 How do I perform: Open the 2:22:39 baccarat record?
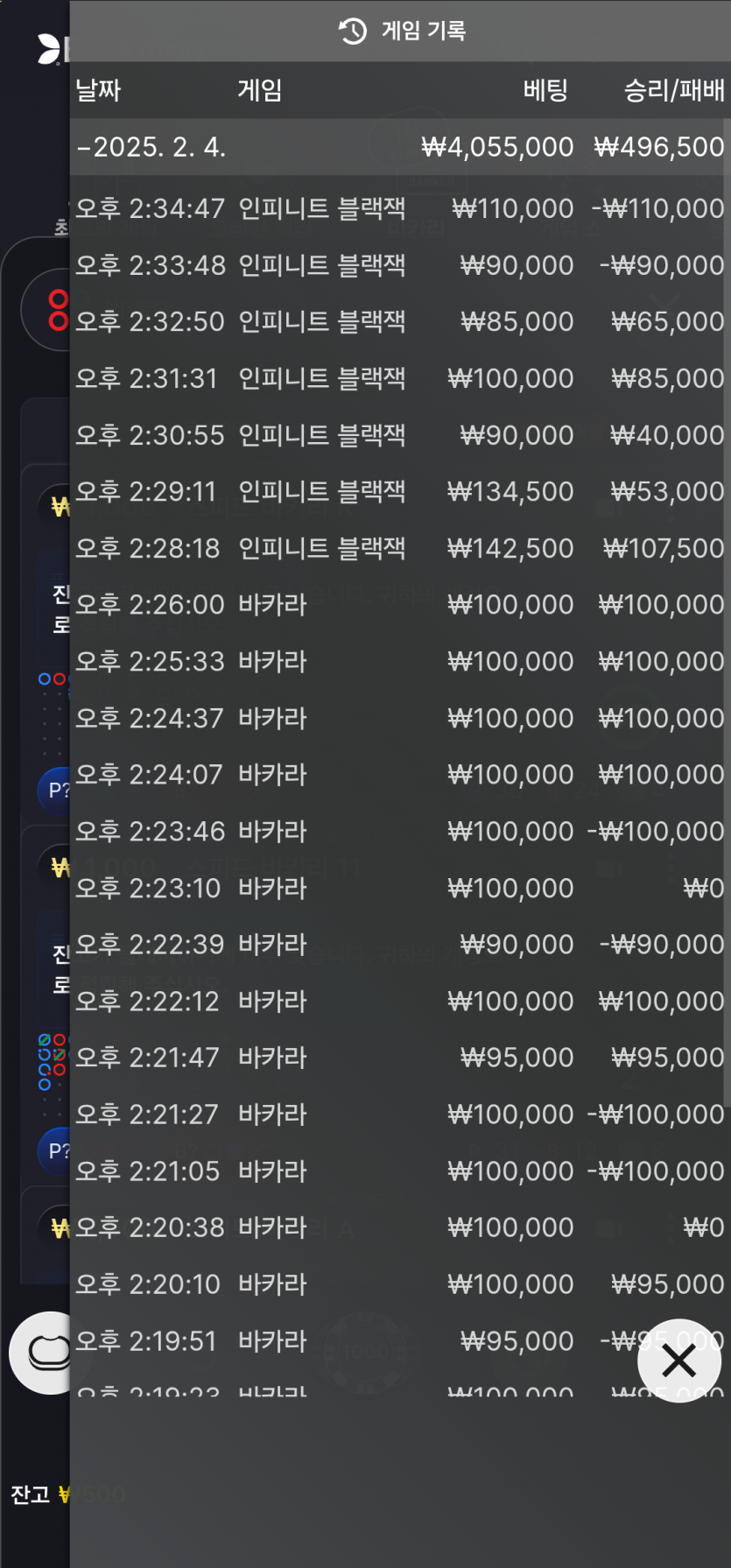[x=398, y=944]
